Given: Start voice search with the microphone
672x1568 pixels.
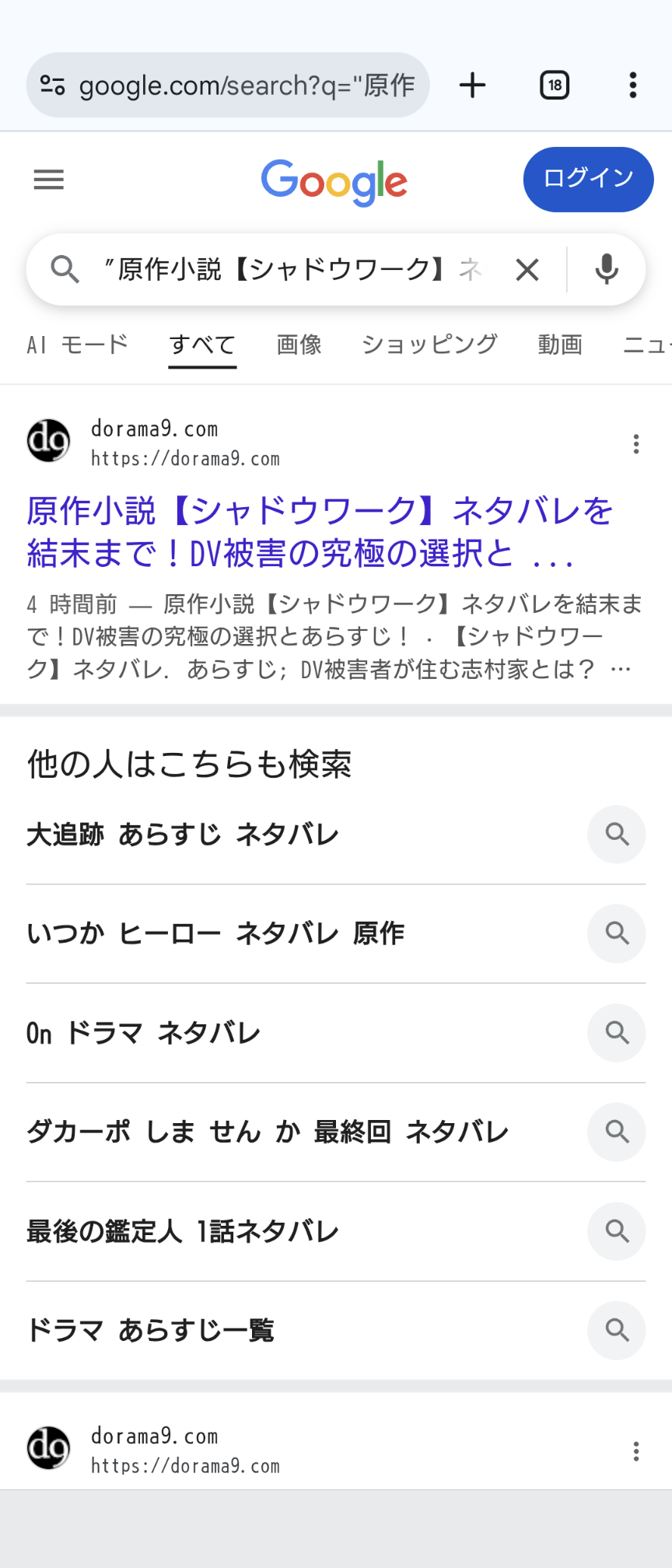Looking at the screenshot, I should click(x=607, y=270).
